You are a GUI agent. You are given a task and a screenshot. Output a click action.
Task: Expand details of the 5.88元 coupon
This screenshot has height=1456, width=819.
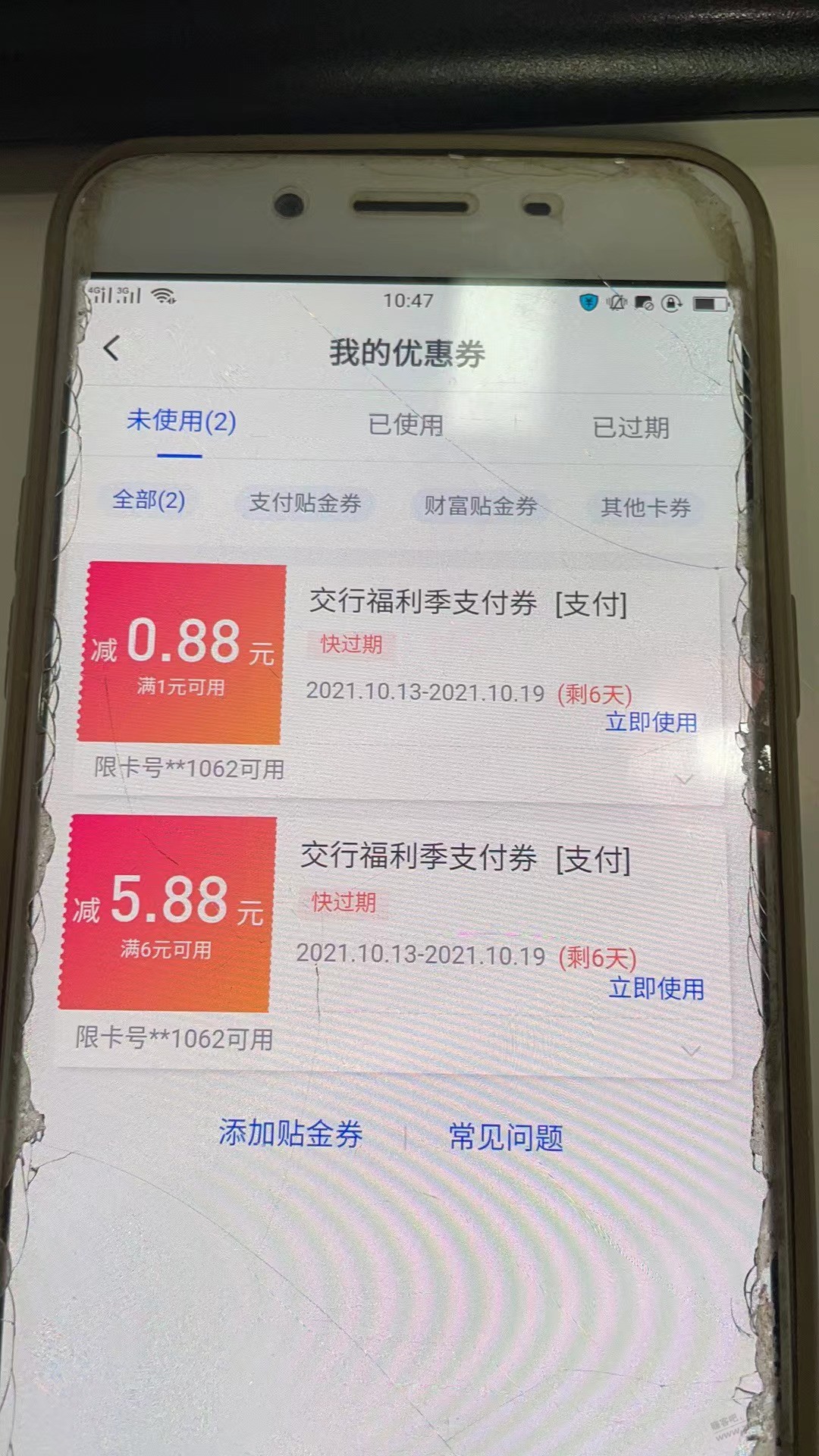pyautogui.click(x=691, y=1050)
